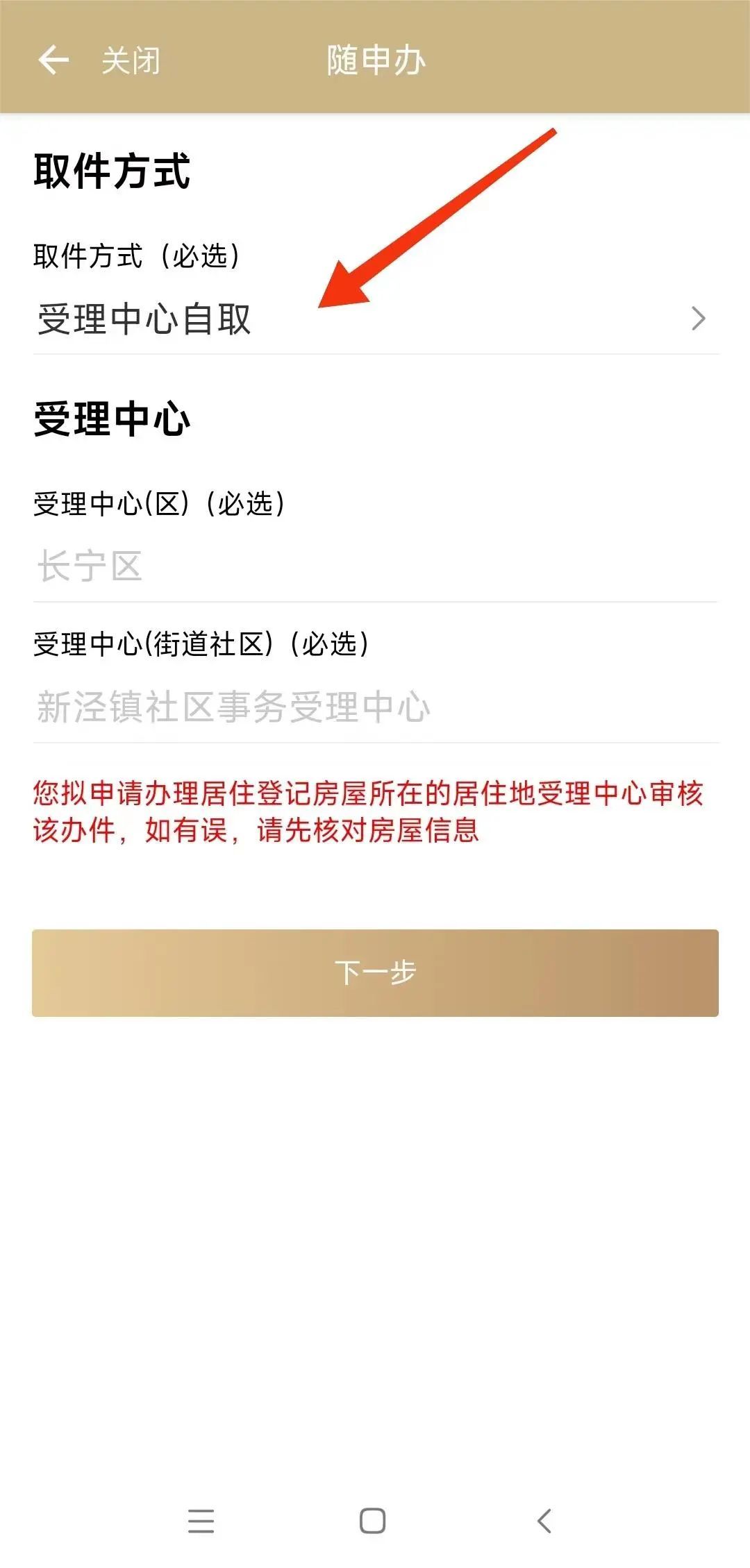This screenshot has height=1568, width=750.
Task: Choose the 街道社区 field showing 新泾镇社区事务受理中心
Action: (x=375, y=707)
